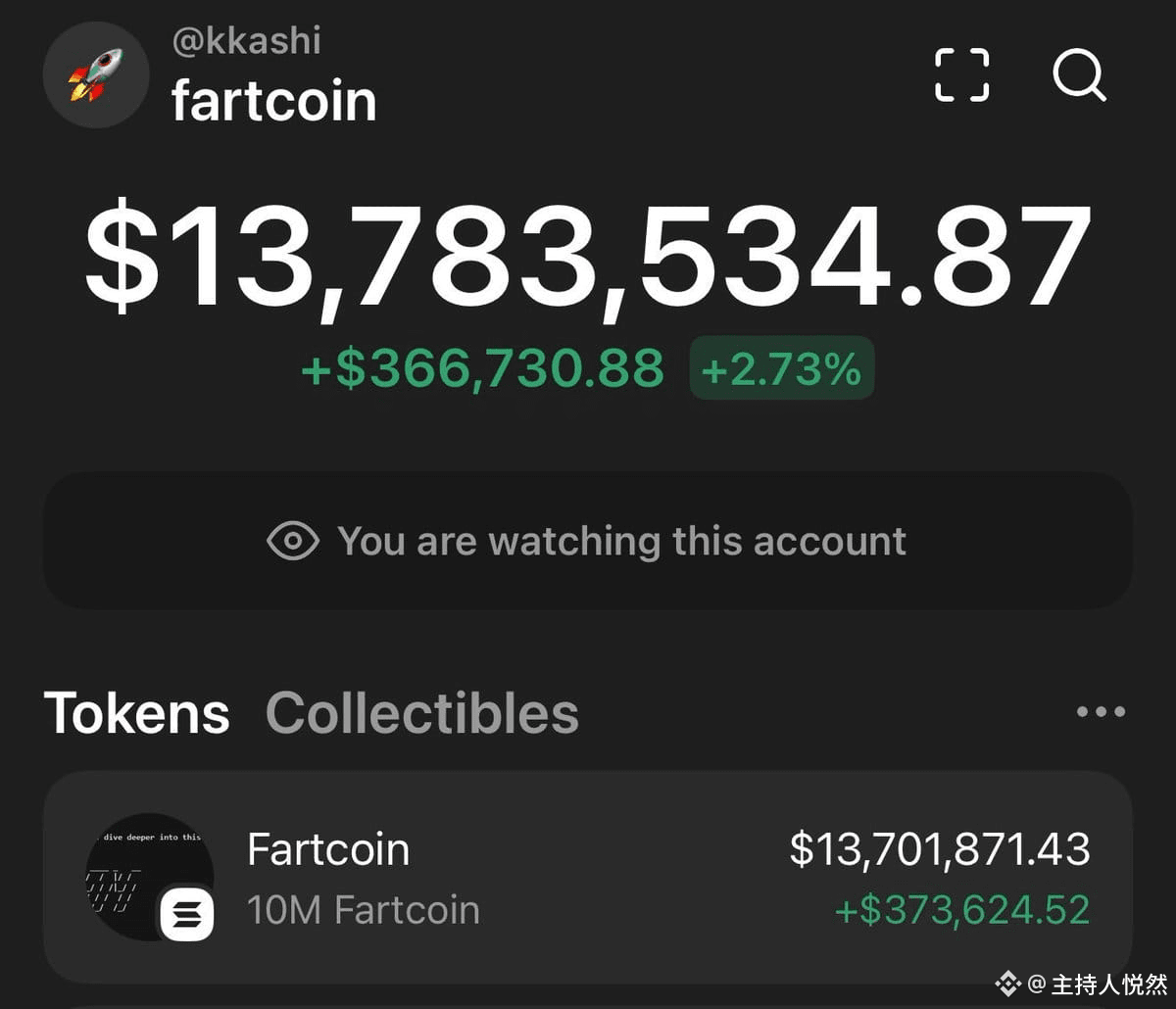
Task: Select the Tokens tab
Action: pyautogui.click(x=137, y=712)
